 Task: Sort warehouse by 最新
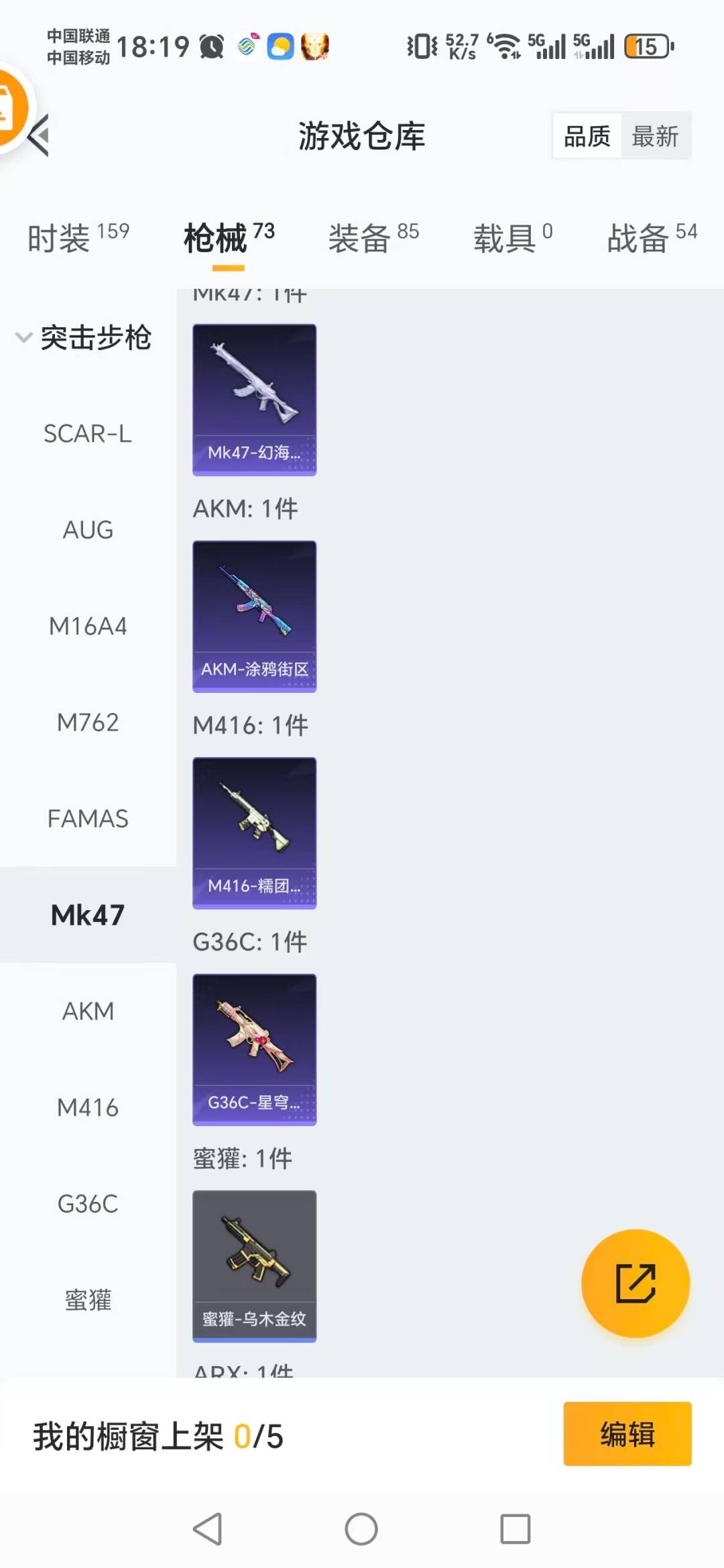click(x=655, y=136)
